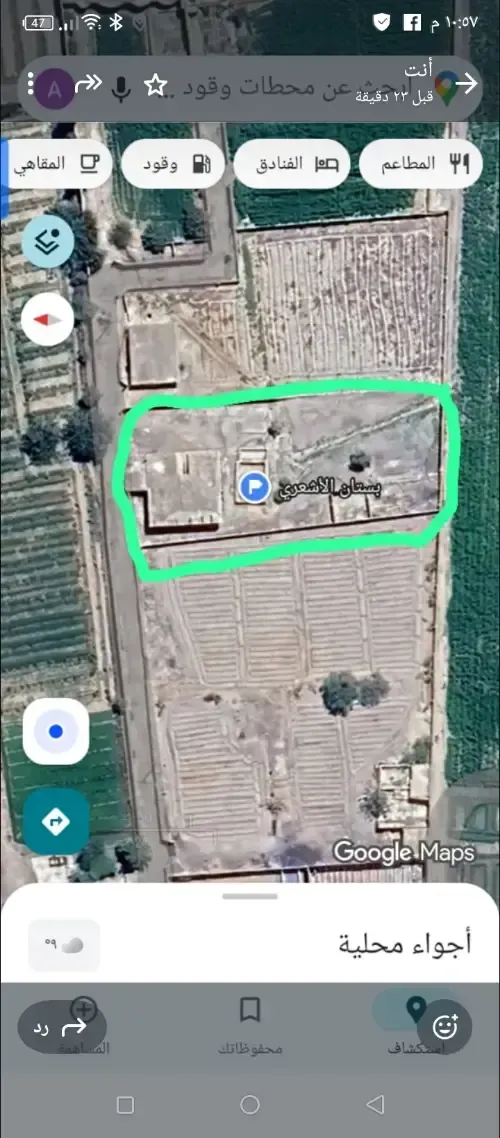The height and width of the screenshot is (1138, 500).
Task: Go to the phone's home screen
Action: [250, 1105]
